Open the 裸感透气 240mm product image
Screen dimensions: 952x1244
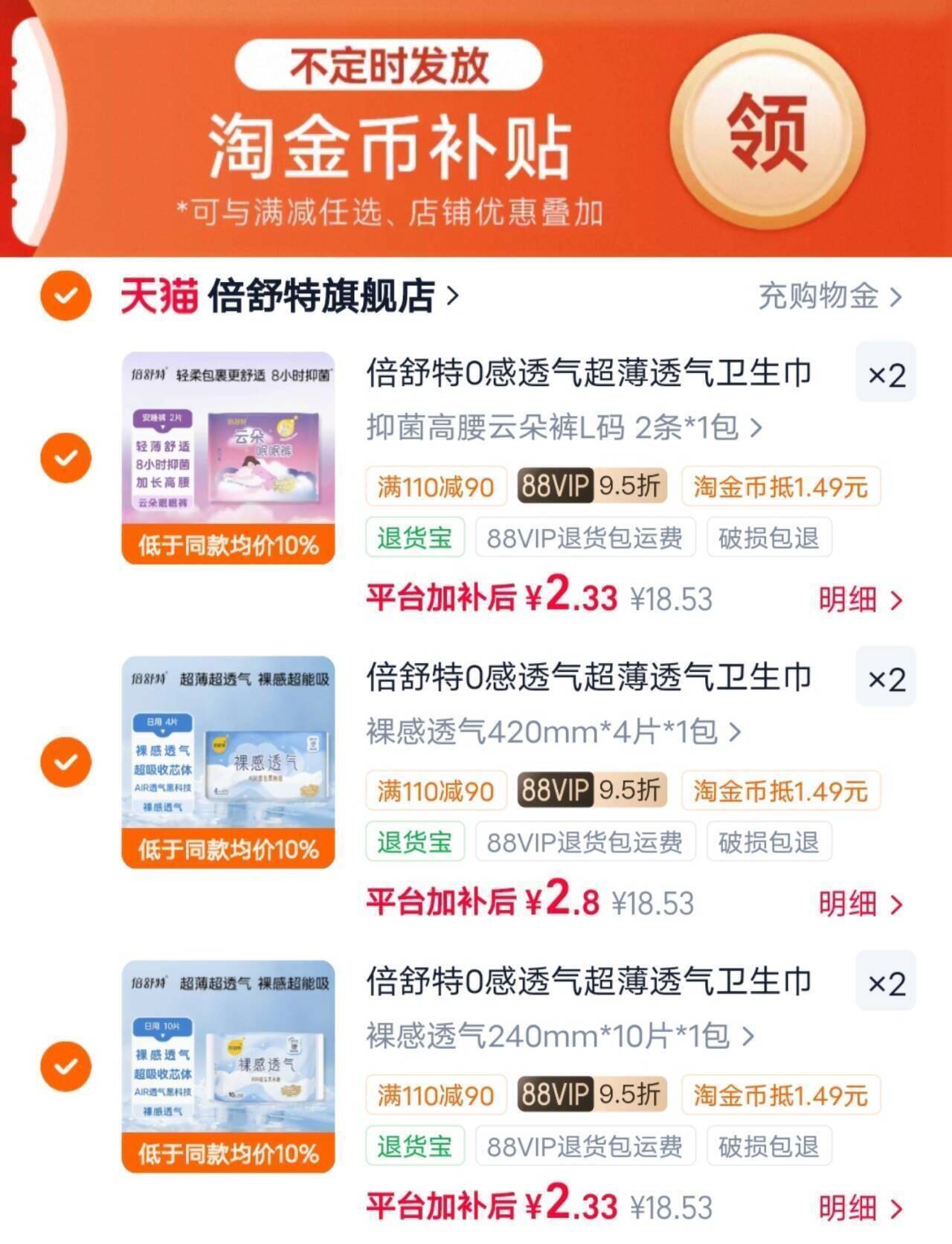228,1066
